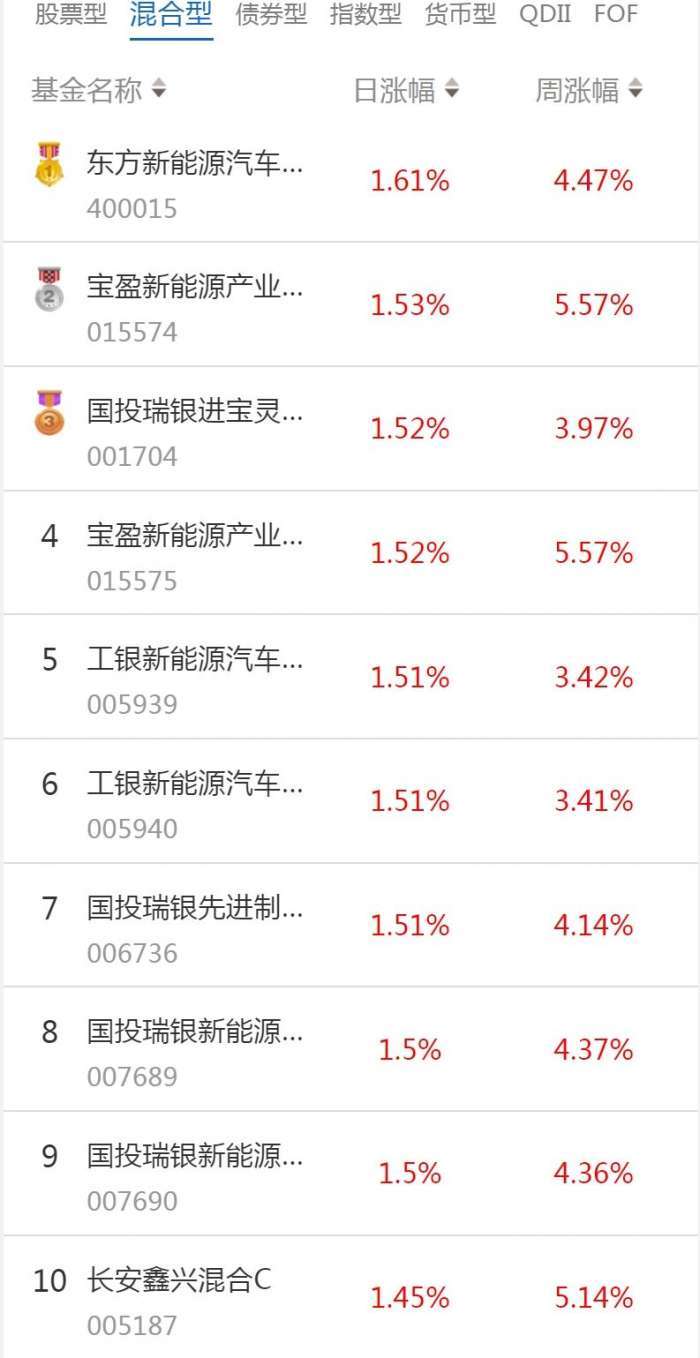Viewport: 700px width, 1358px height.
Task: Switch to the FOF tab
Action: pyautogui.click(x=615, y=15)
